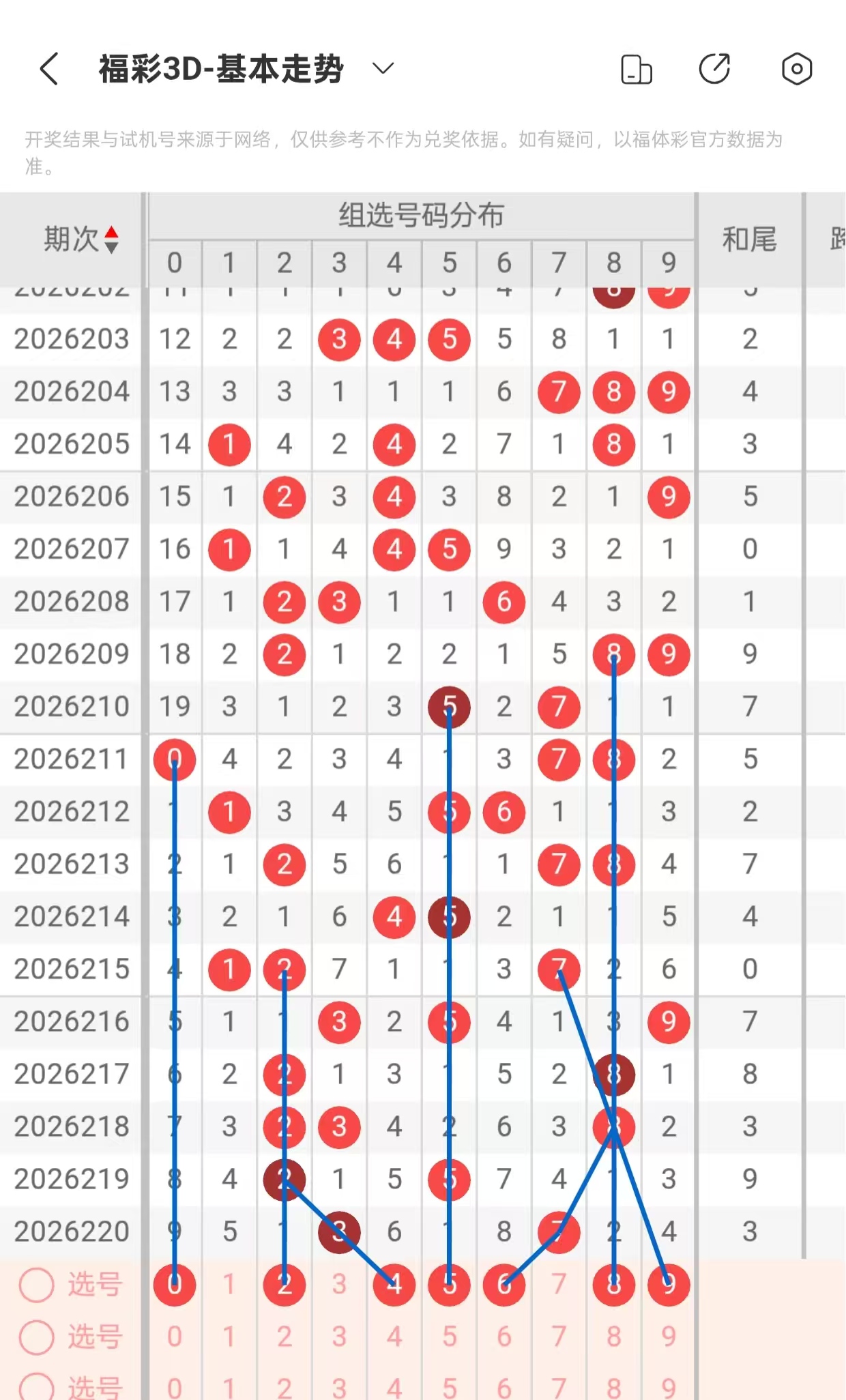Pick number 9 in second 选号 row
Screen dimensions: 846x1400
coord(669,1337)
